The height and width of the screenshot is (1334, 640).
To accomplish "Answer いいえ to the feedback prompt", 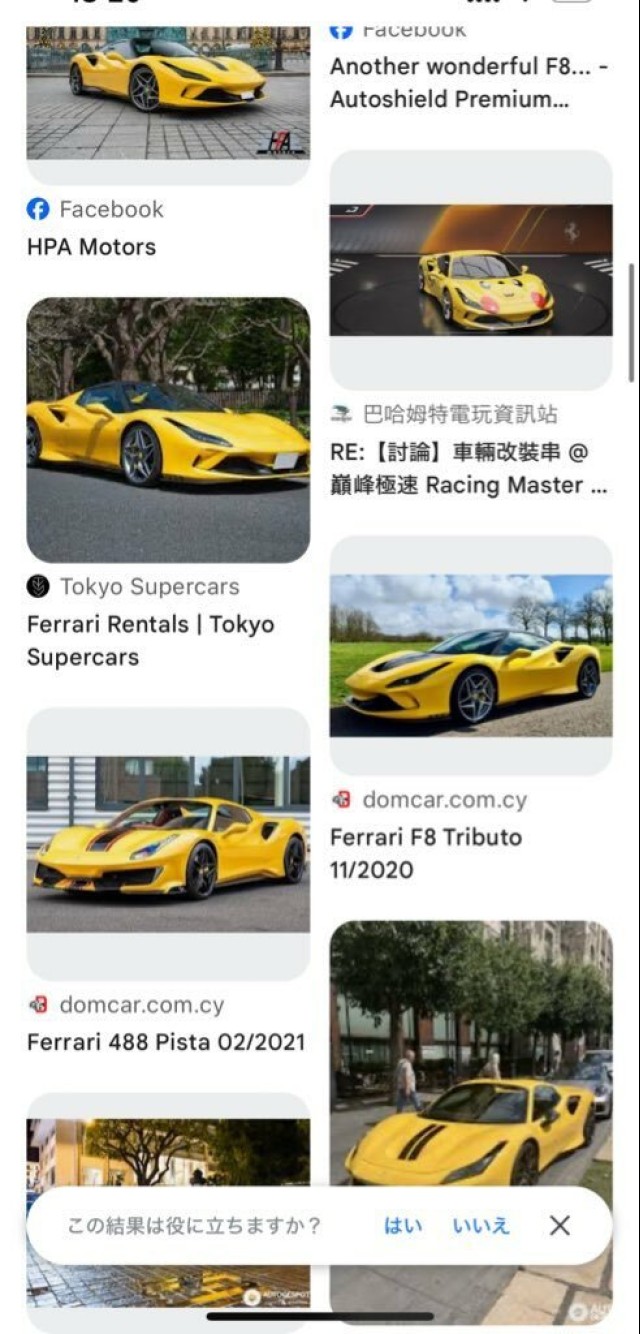I will coord(480,1225).
